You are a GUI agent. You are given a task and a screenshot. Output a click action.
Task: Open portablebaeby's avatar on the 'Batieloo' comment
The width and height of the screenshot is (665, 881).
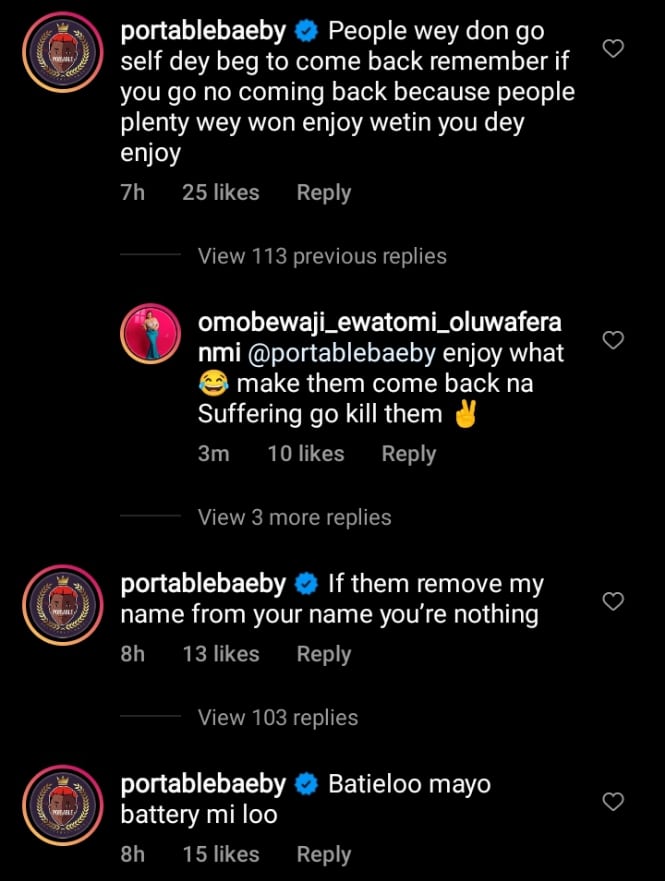(x=63, y=799)
